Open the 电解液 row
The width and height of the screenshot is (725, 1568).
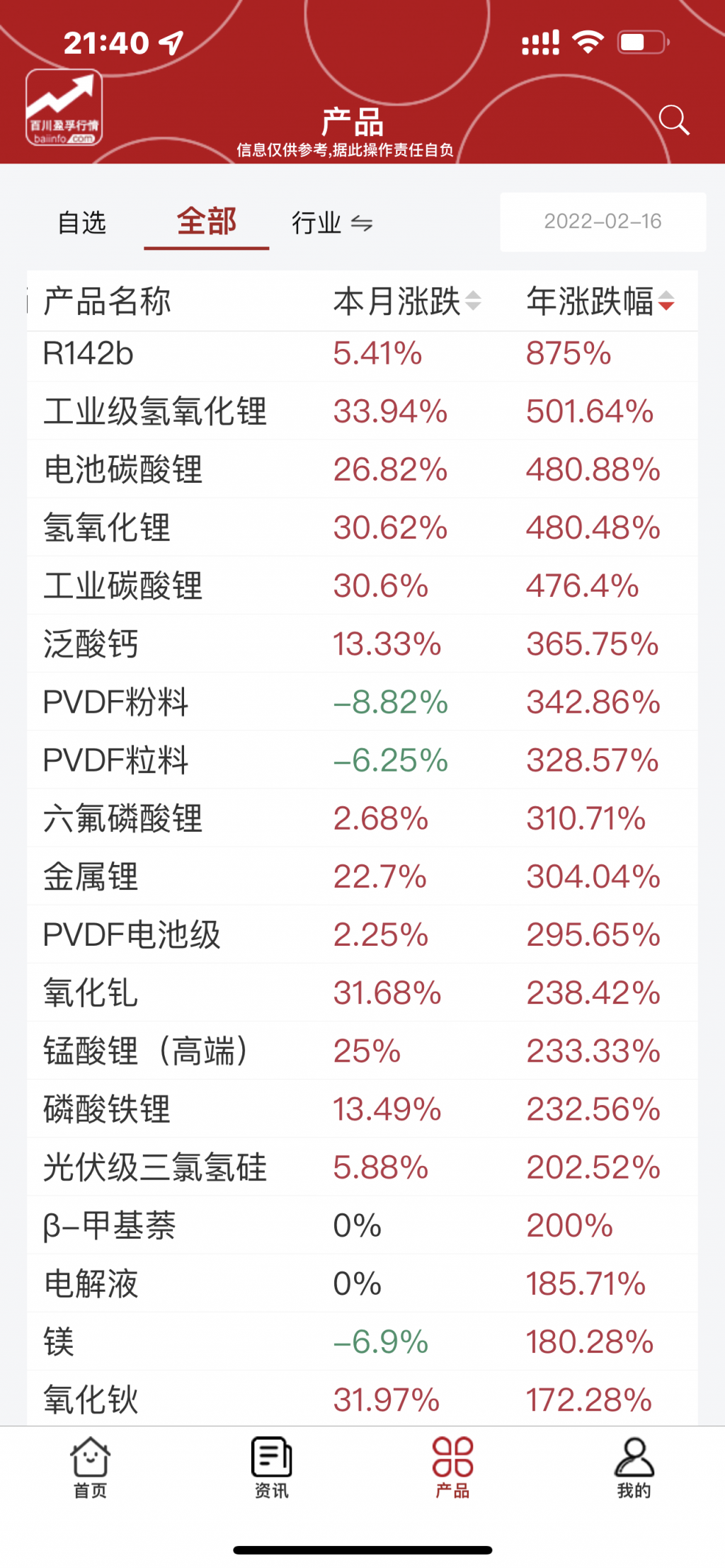[91, 1283]
